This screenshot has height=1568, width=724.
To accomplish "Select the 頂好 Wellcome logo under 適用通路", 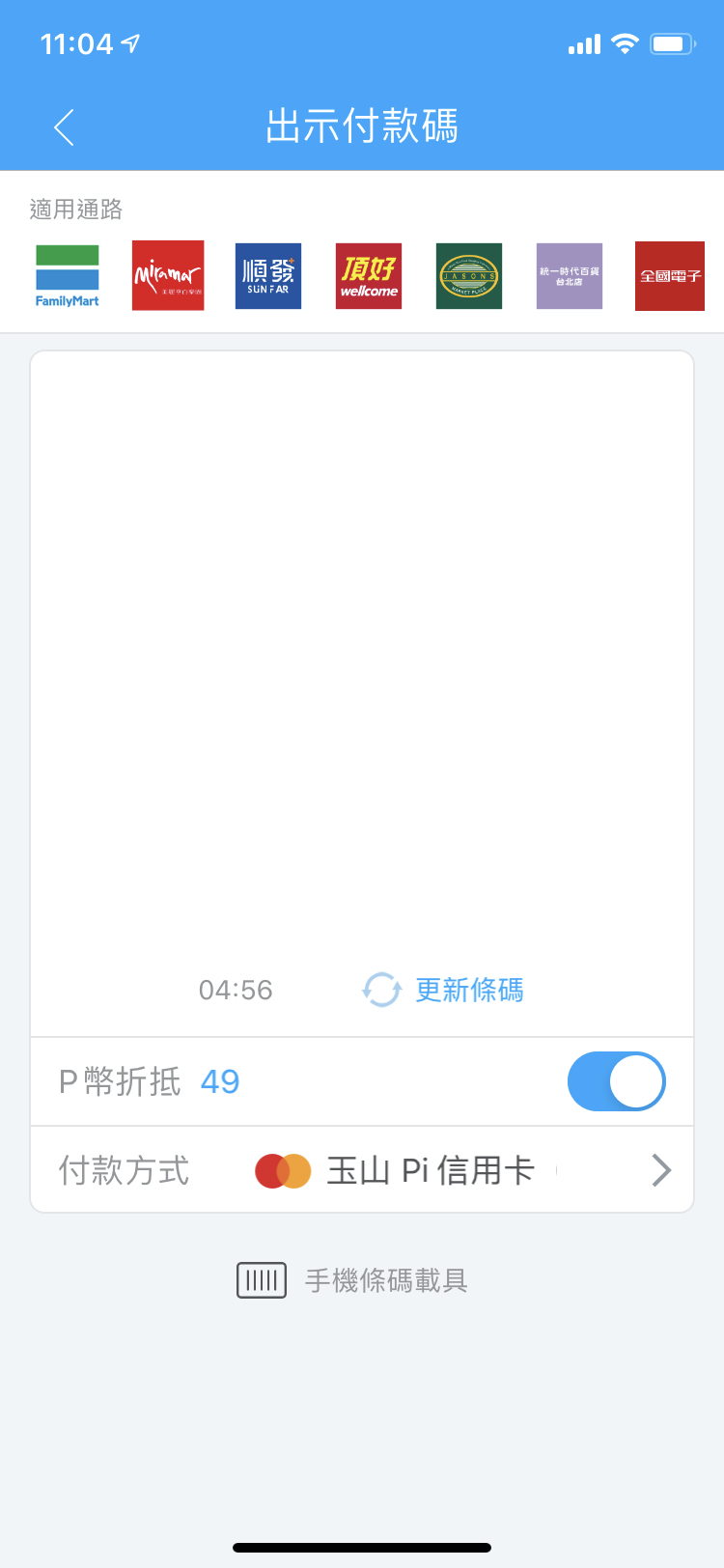I will [369, 276].
